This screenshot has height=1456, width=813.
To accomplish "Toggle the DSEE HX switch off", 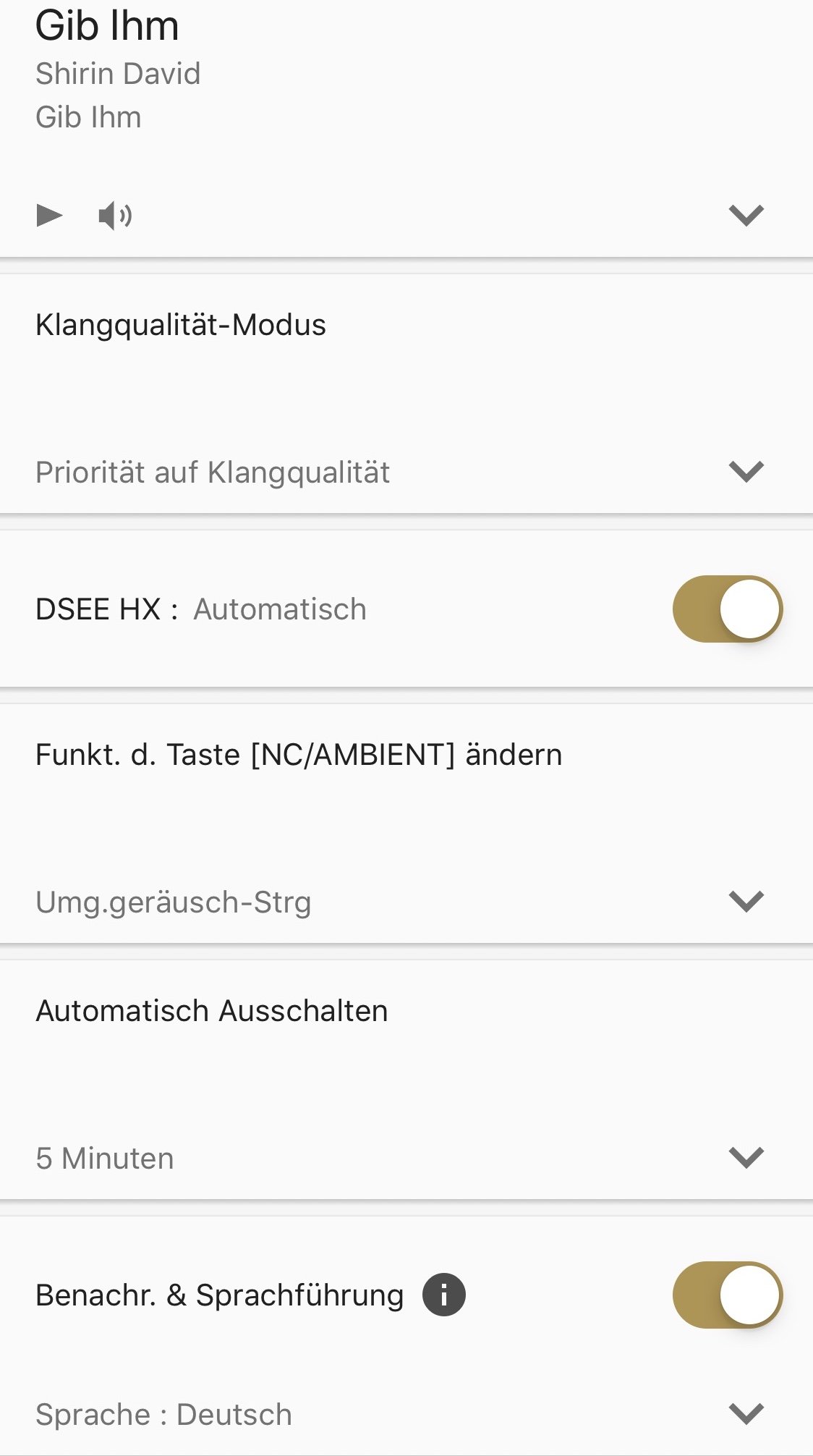I will click(x=728, y=609).
